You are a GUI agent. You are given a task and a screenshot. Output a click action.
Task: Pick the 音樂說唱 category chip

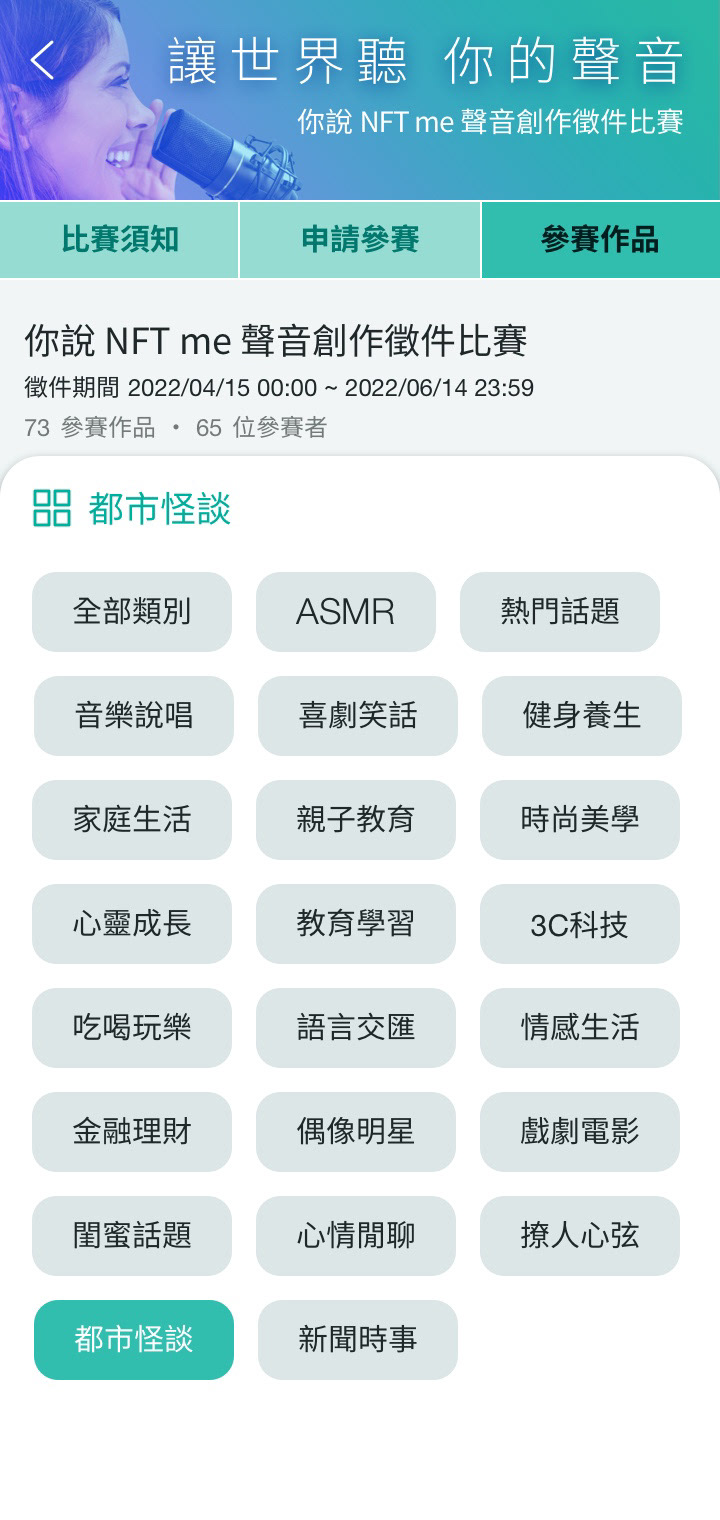(134, 716)
